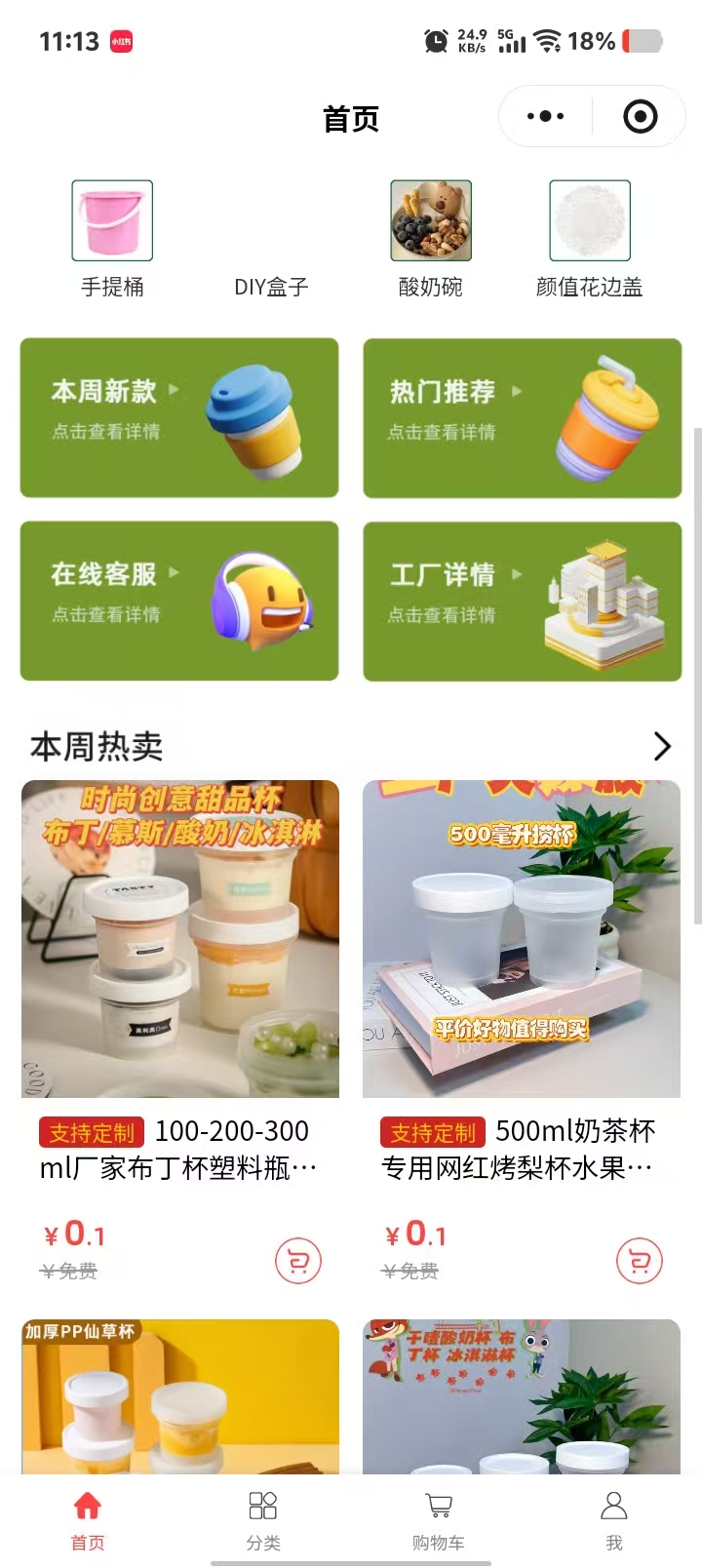Add the 500ml奶茶杯 to cart
702x1568 pixels.
click(640, 1261)
